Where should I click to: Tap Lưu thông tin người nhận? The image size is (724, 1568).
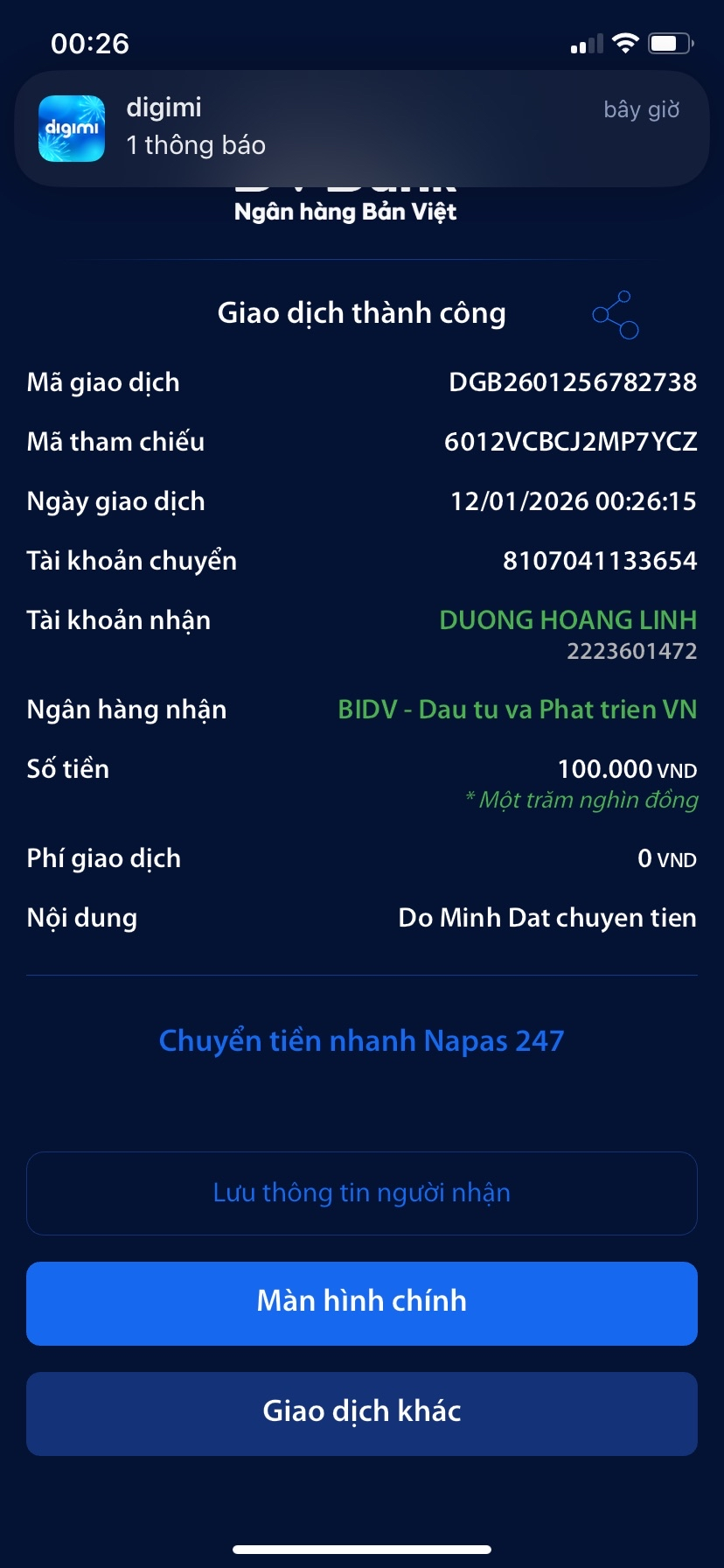[361, 1193]
